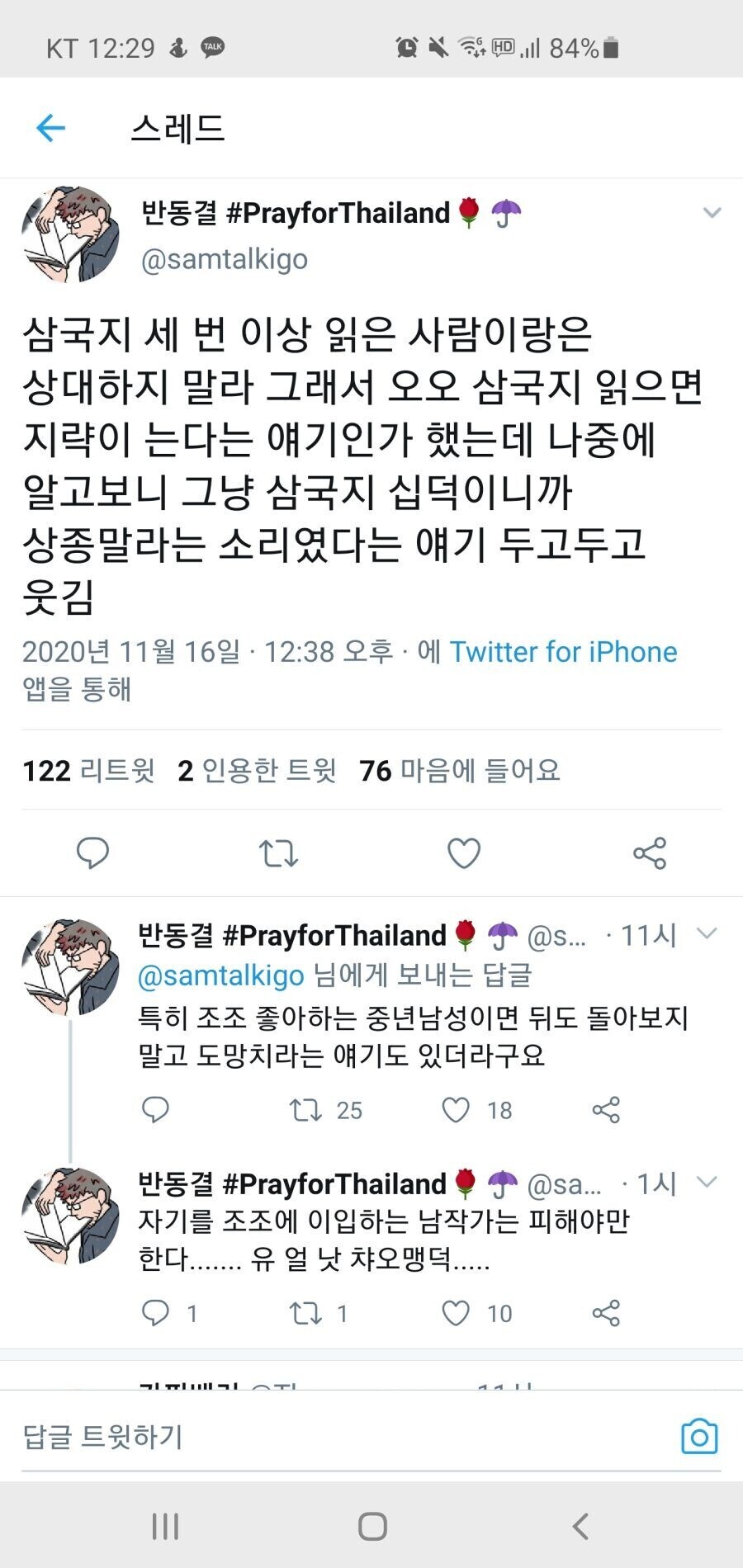Like the reply with 10 likes

coord(456,1313)
